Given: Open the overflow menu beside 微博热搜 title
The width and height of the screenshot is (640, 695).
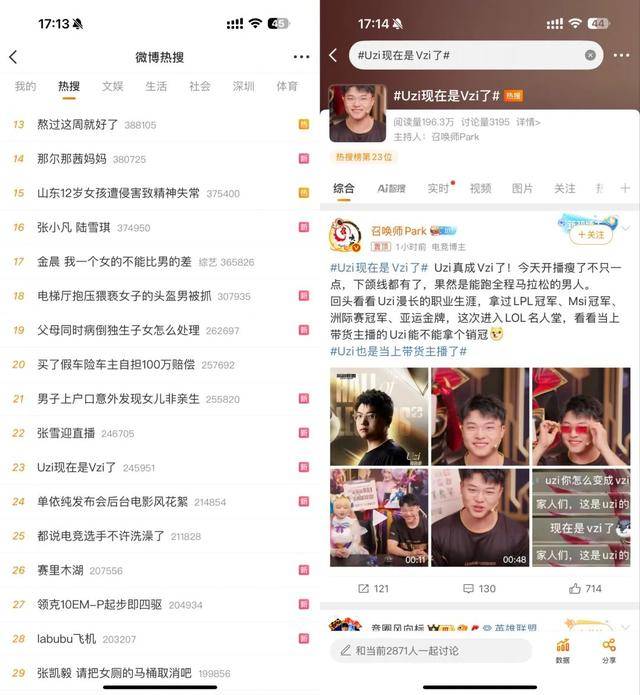Looking at the screenshot, I should pos(301,57).
